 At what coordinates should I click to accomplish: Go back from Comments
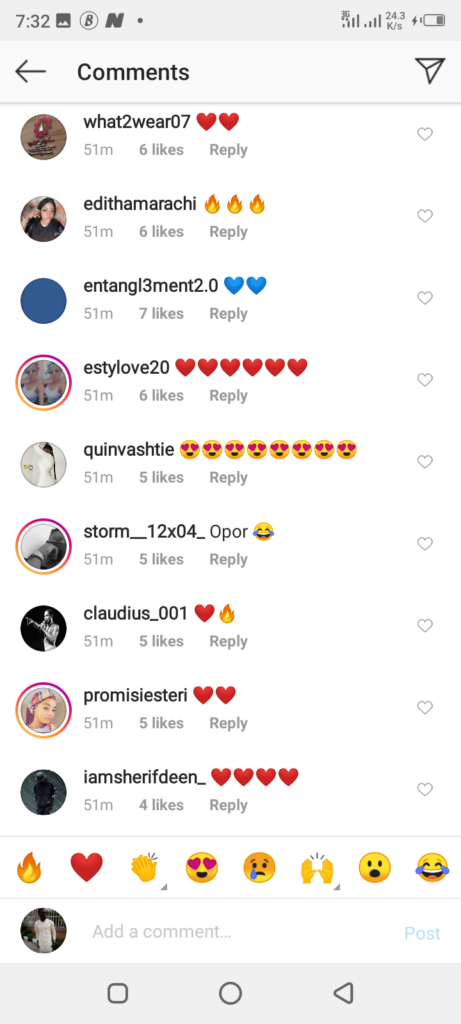coord(30,71)
